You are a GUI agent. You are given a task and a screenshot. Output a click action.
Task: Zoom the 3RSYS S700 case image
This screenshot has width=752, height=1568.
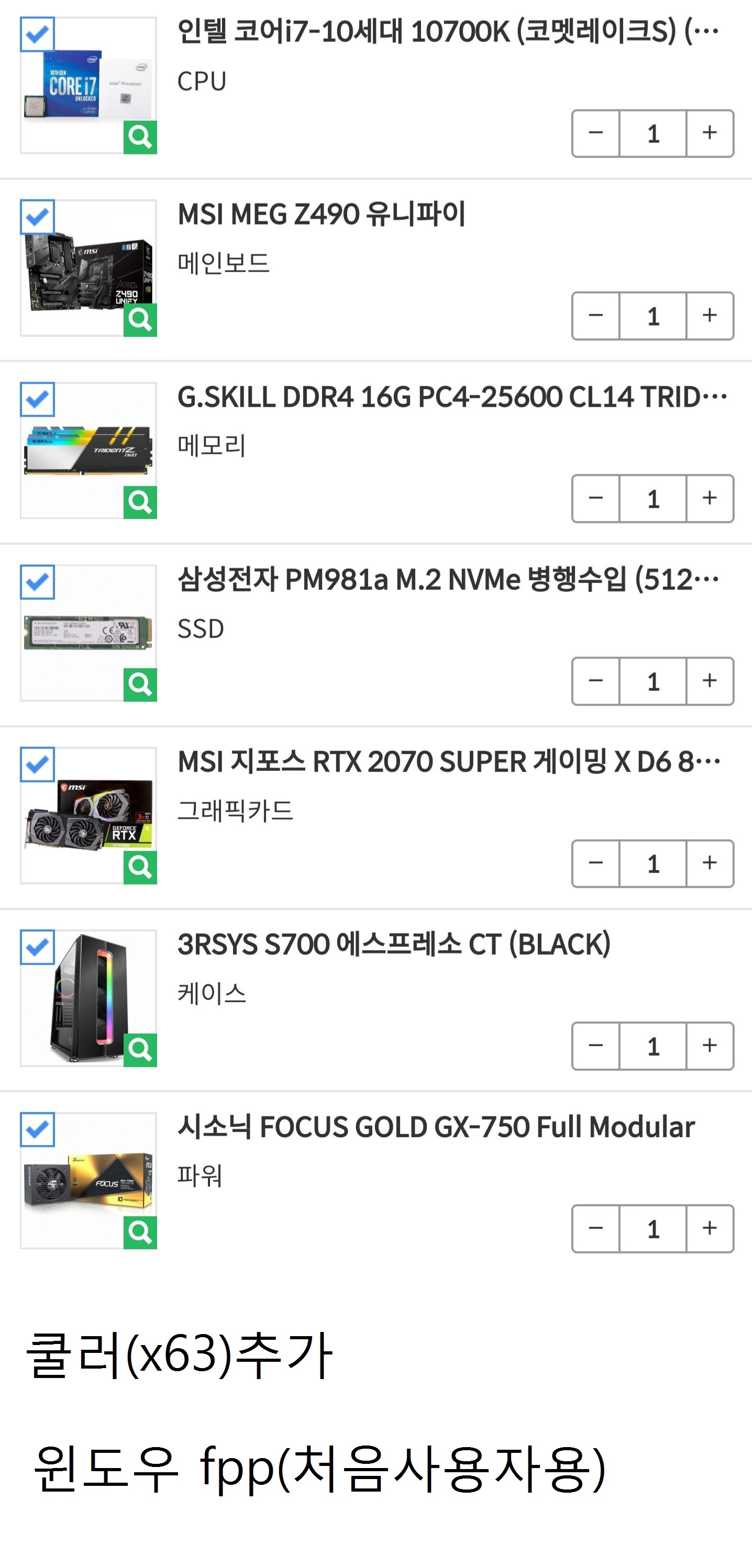click(140, 1050)
